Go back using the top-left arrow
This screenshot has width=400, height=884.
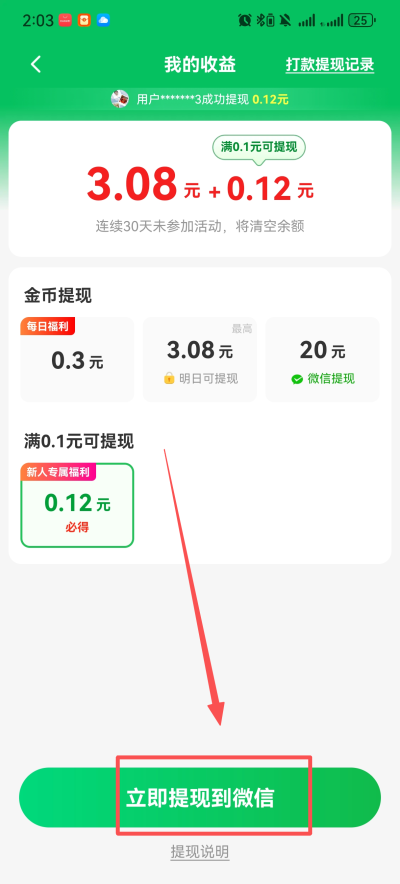tap(35, 64)
